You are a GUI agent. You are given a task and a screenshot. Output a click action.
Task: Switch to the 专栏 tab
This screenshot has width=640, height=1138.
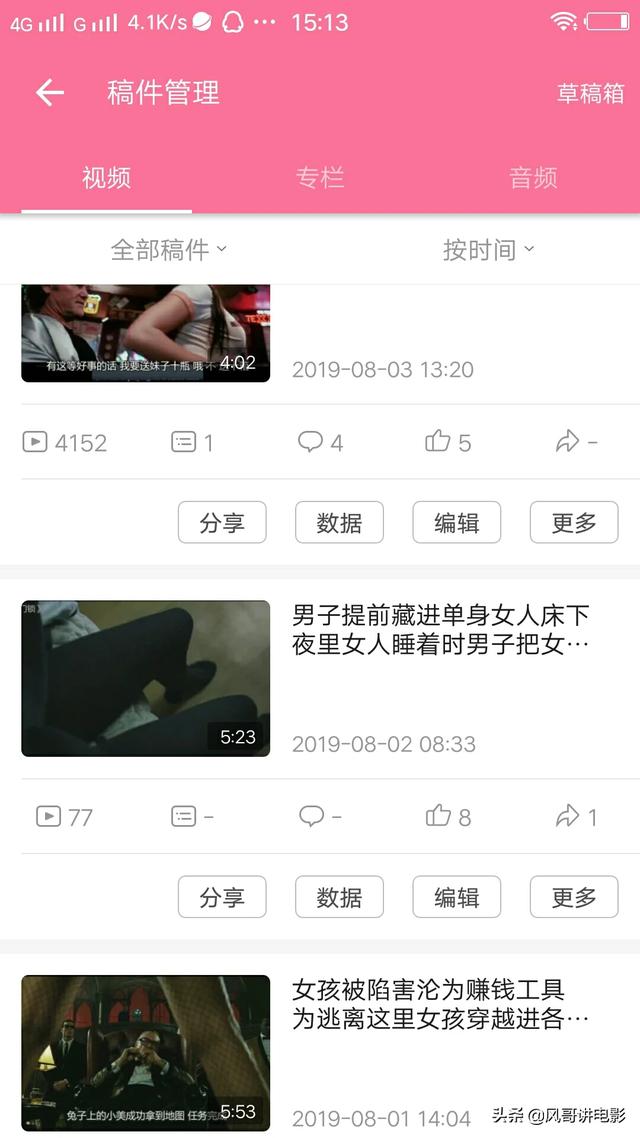320,179
